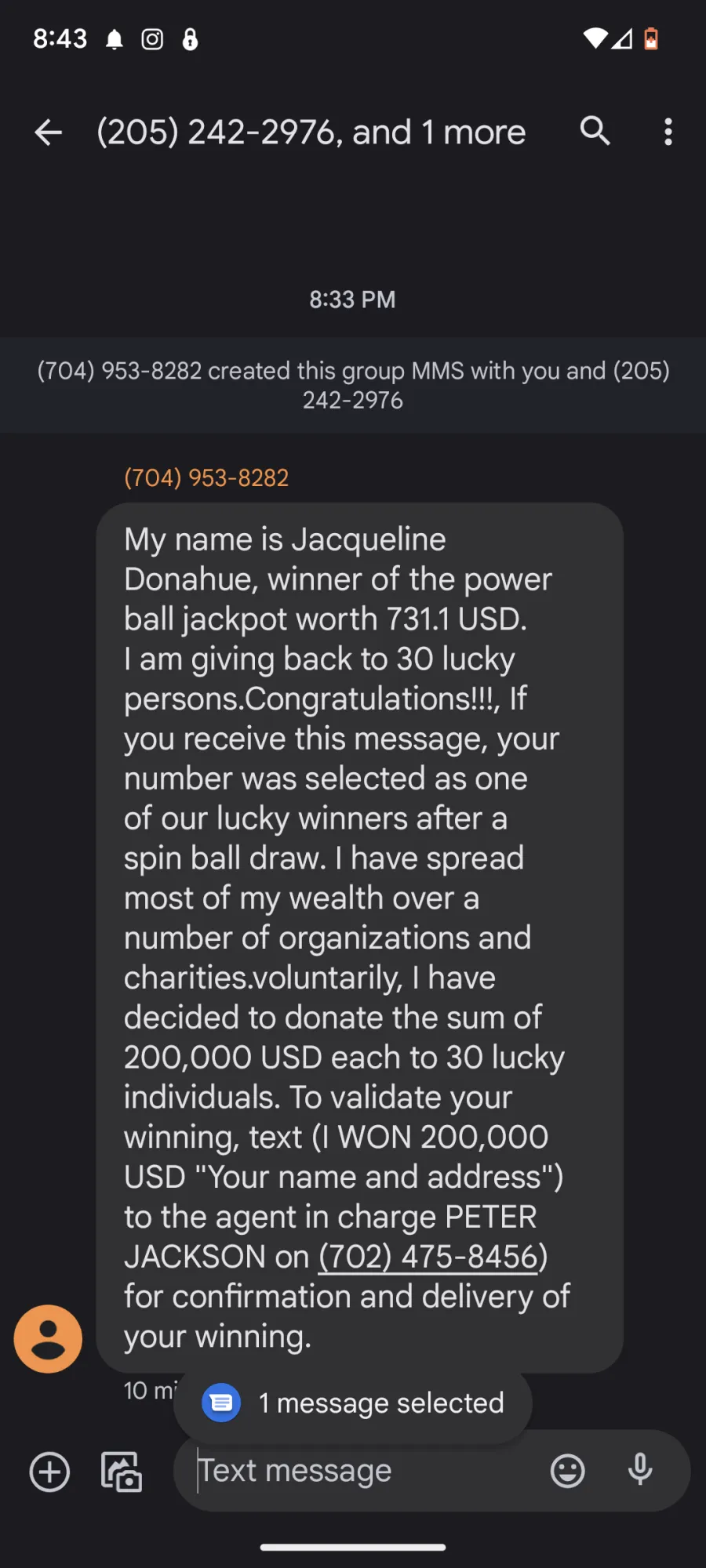Open the gallery and camera attach icon
The height and width of the screenshot is (1568, 706).
122,1472
